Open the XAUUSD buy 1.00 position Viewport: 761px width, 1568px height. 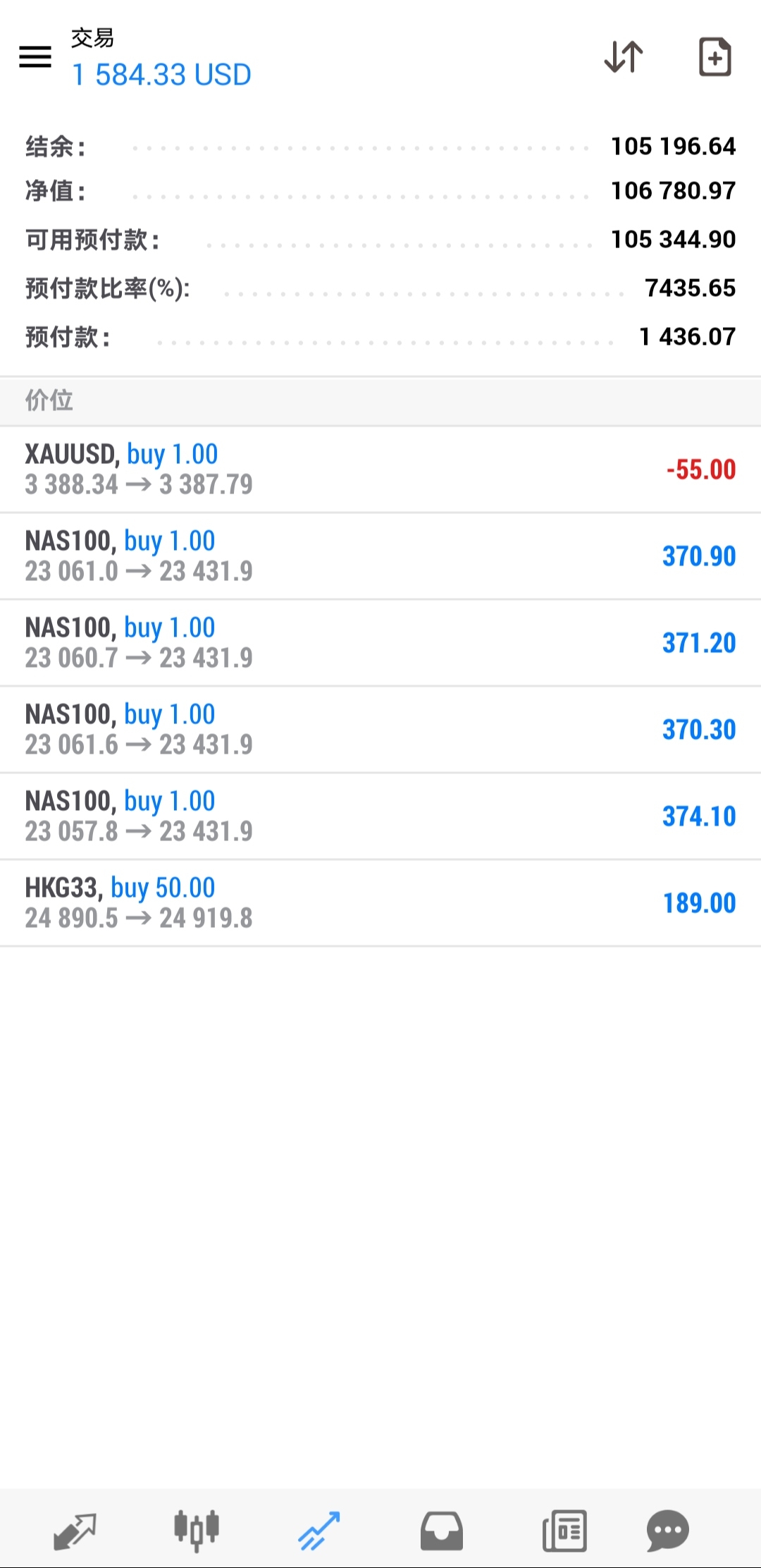380,470
